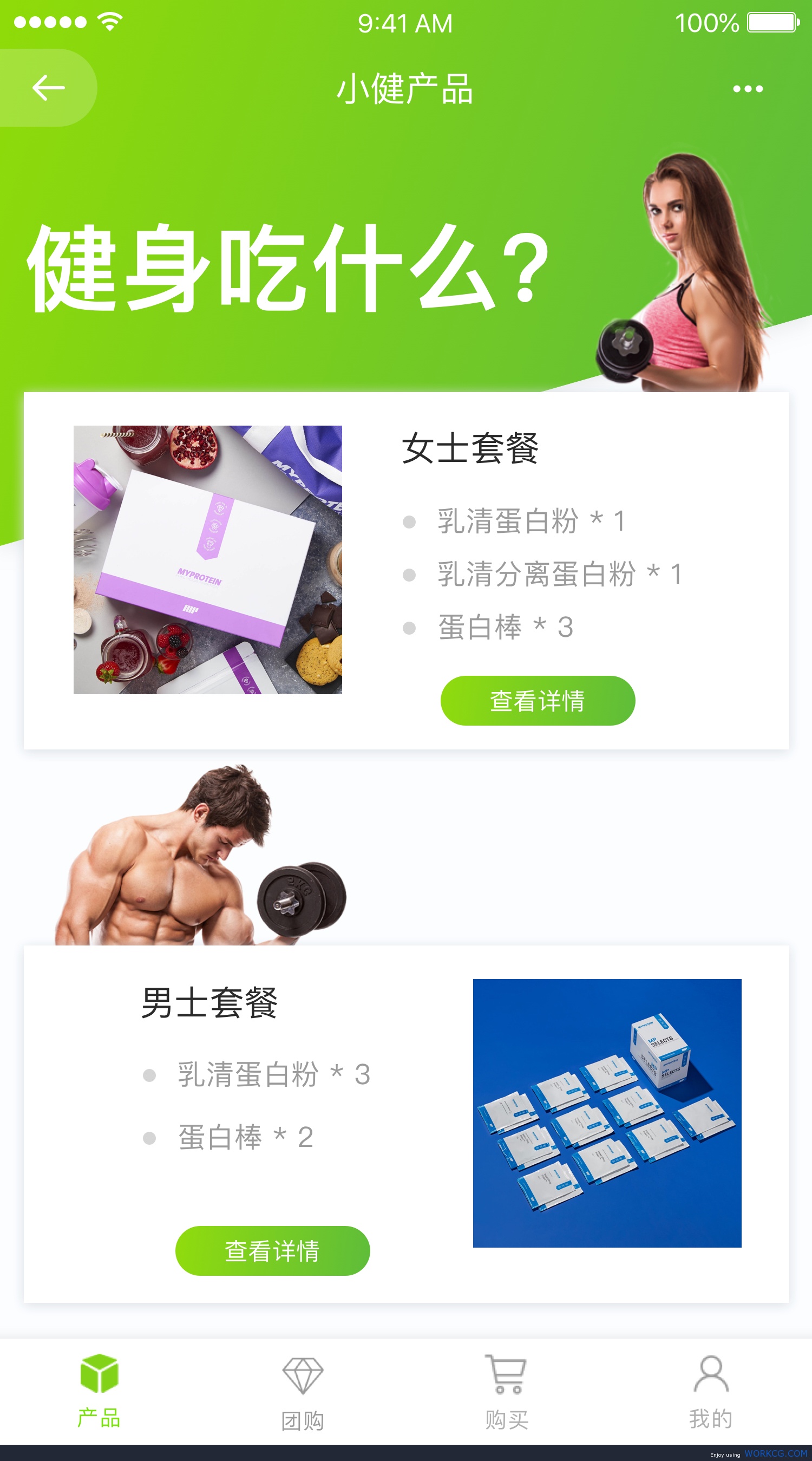Viewport: 812px width, 1461px height.
Task: Open the three-dot overflow menu
Action: [748, 88]
